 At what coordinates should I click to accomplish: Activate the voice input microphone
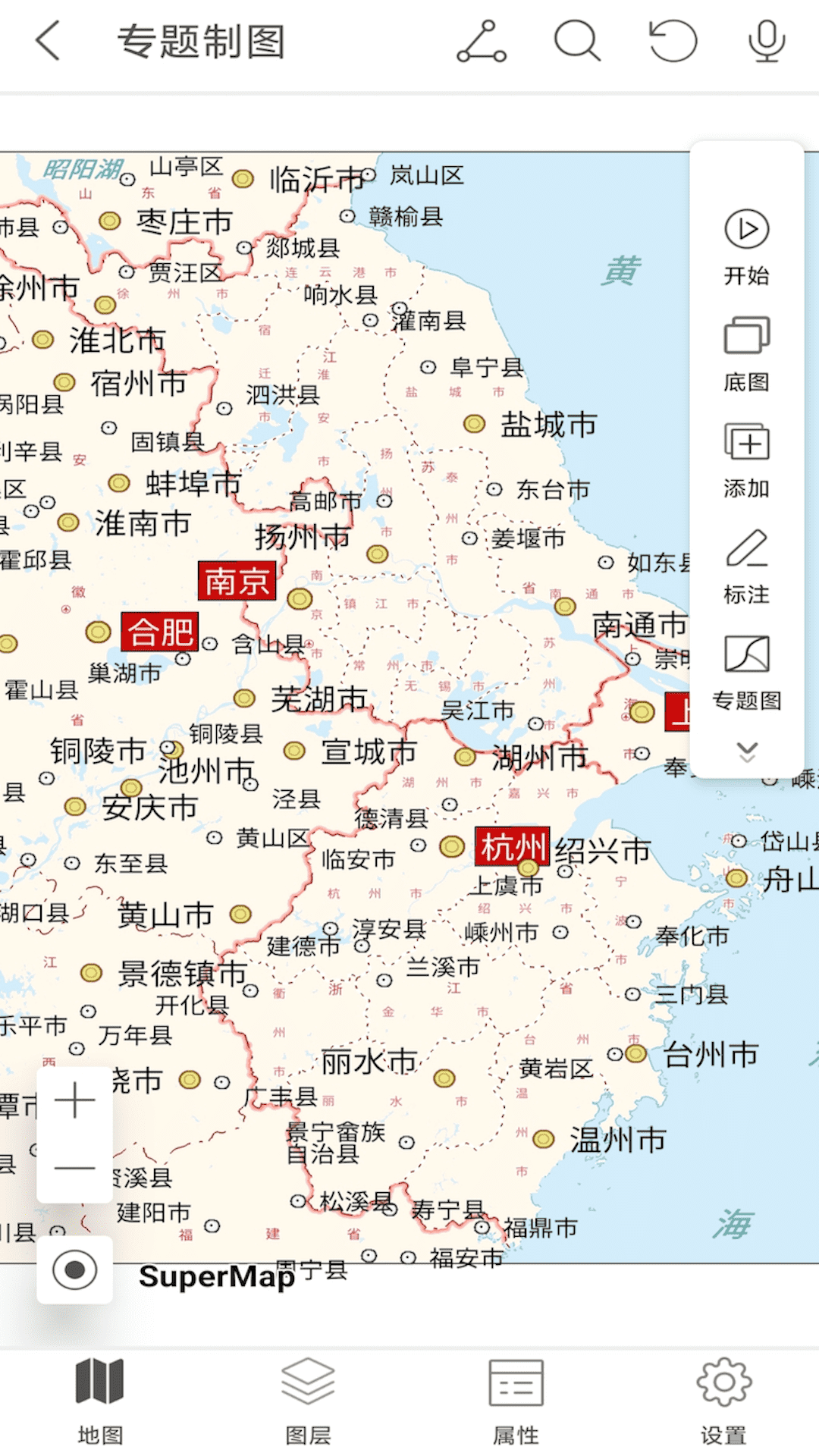[x=766, y=41]
